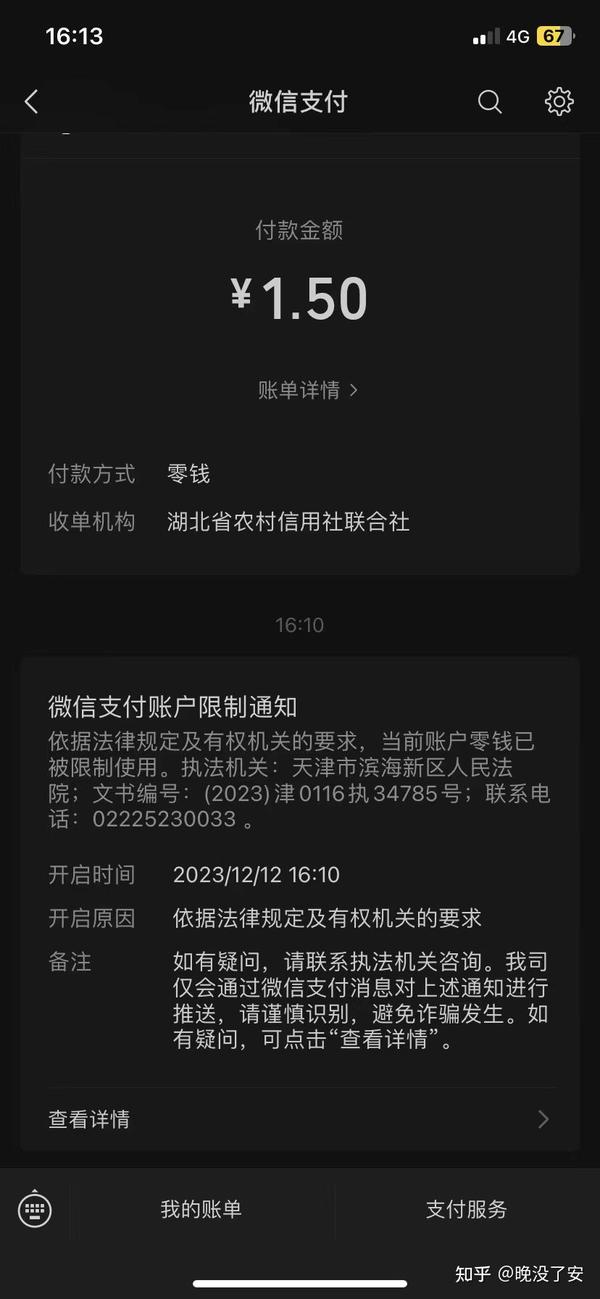This screenshot has width=600, height=1299.
Task: Open 账单详情 for the ¥1.50 payment
Action: [x=308, y=390]
